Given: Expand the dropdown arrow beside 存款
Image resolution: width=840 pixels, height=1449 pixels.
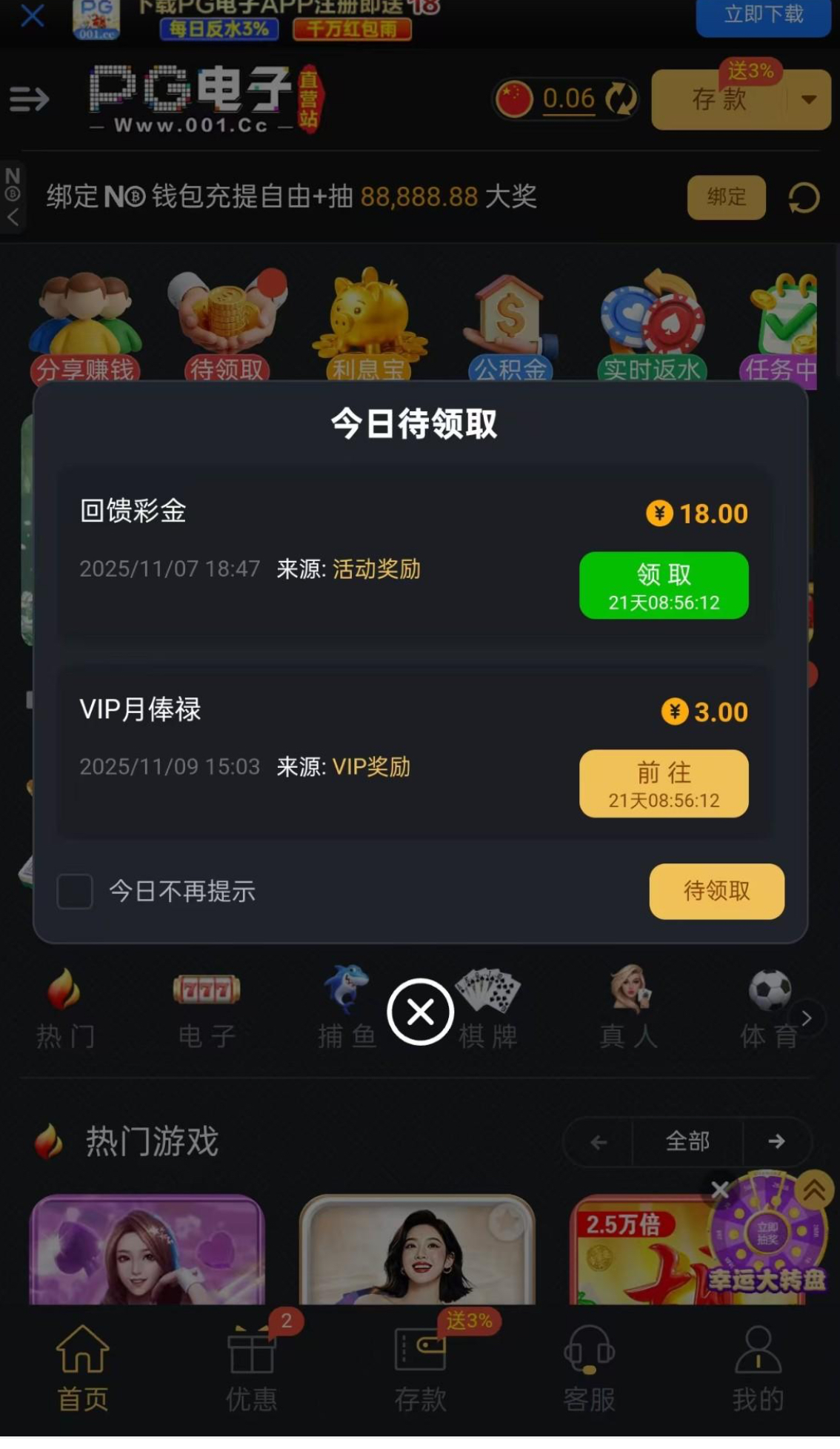Looking at the screenshot, I should (809, 99).
